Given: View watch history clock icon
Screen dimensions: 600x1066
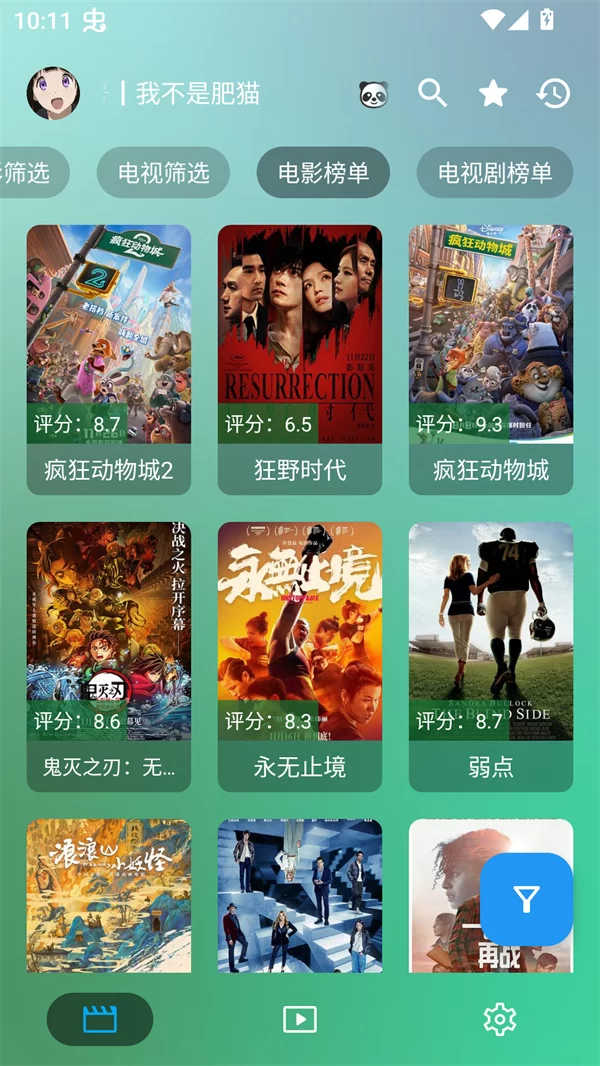Looking at the screenshot, I should [553, 94].
